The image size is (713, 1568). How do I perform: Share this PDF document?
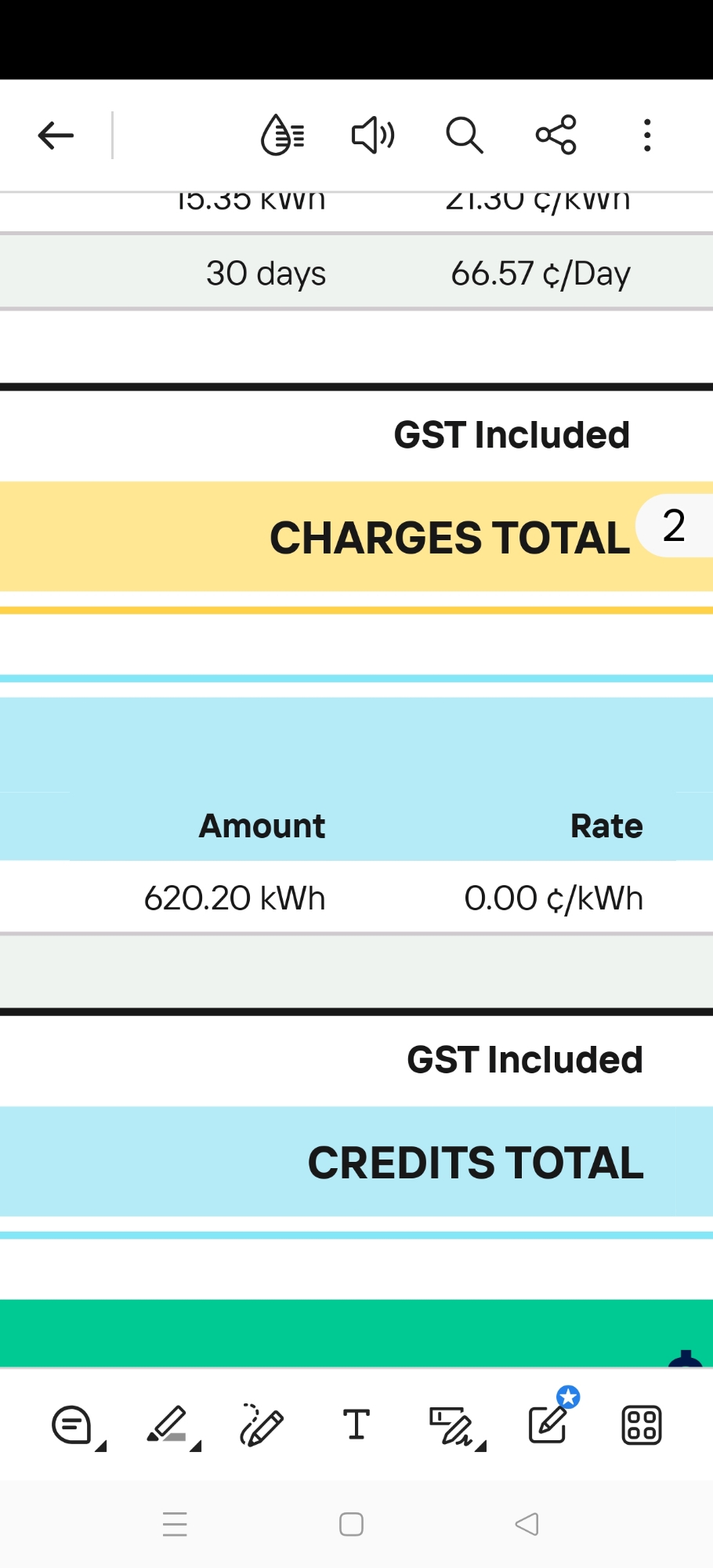(556, 135)
